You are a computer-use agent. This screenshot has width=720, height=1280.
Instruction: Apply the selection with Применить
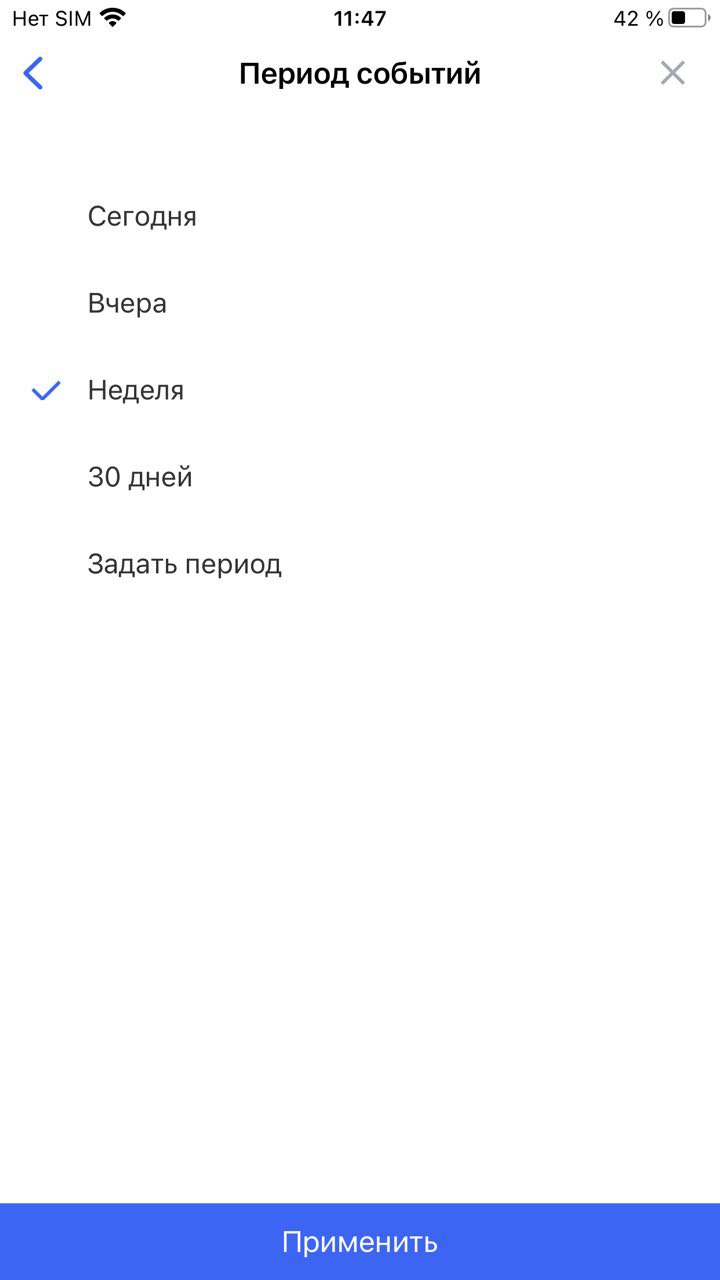tap(360, 1242)
